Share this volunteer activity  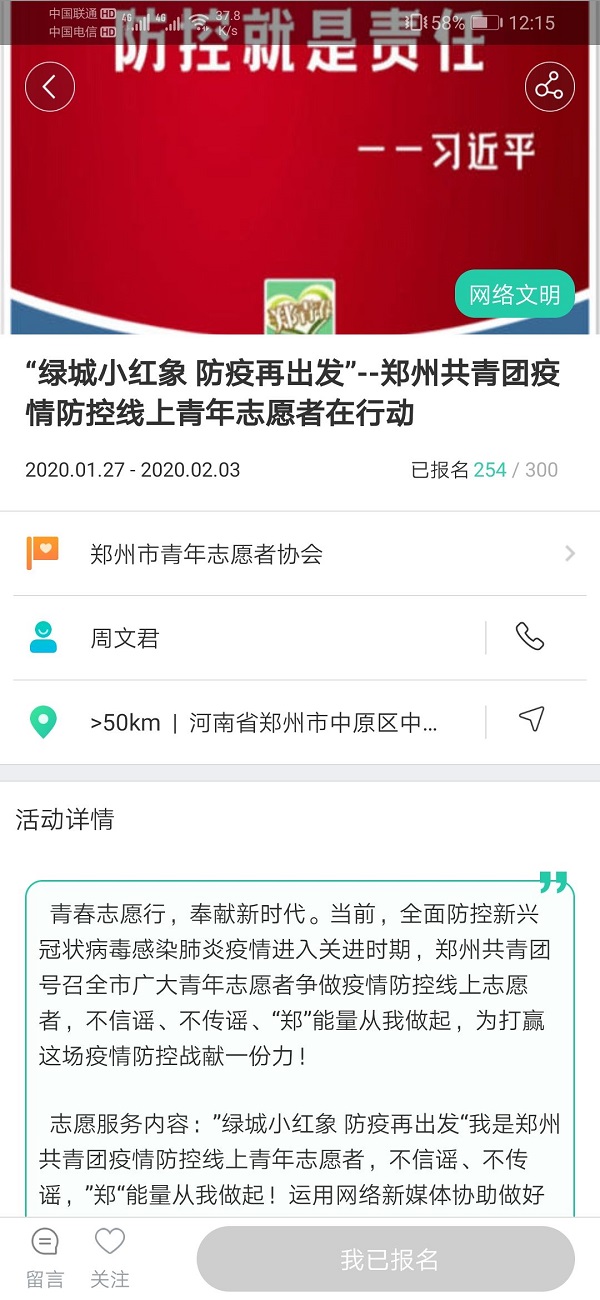pyautogui.click(x=549, y=87)
